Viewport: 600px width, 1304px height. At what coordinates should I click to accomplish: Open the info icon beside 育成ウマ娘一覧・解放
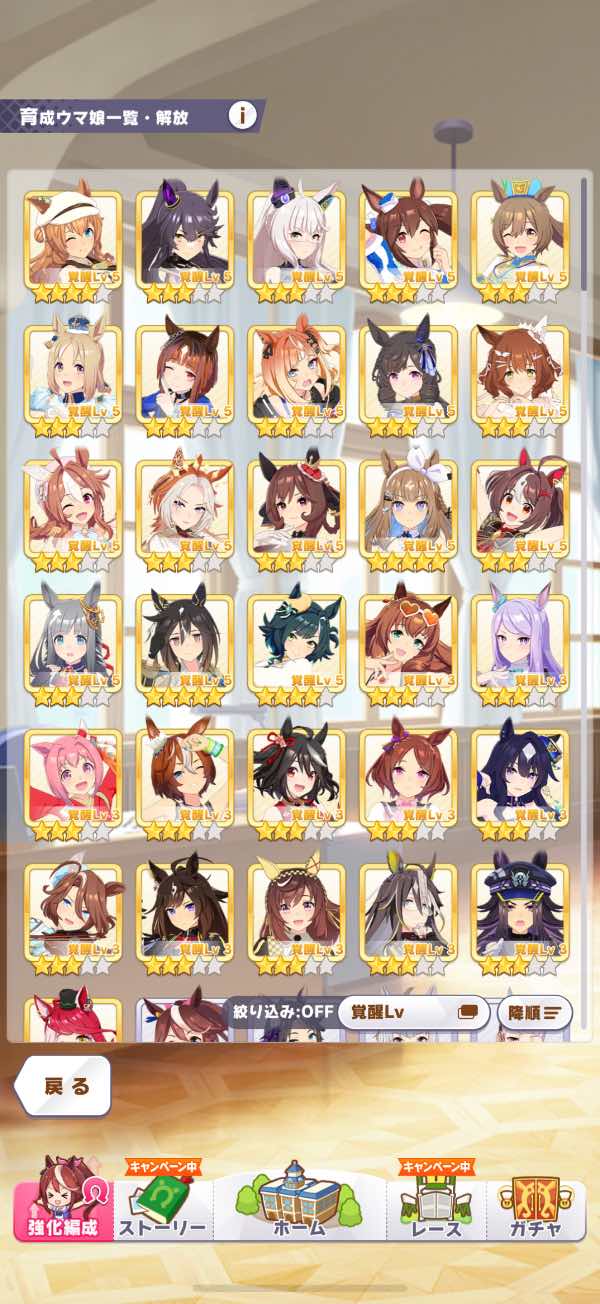tap(242, 115)
